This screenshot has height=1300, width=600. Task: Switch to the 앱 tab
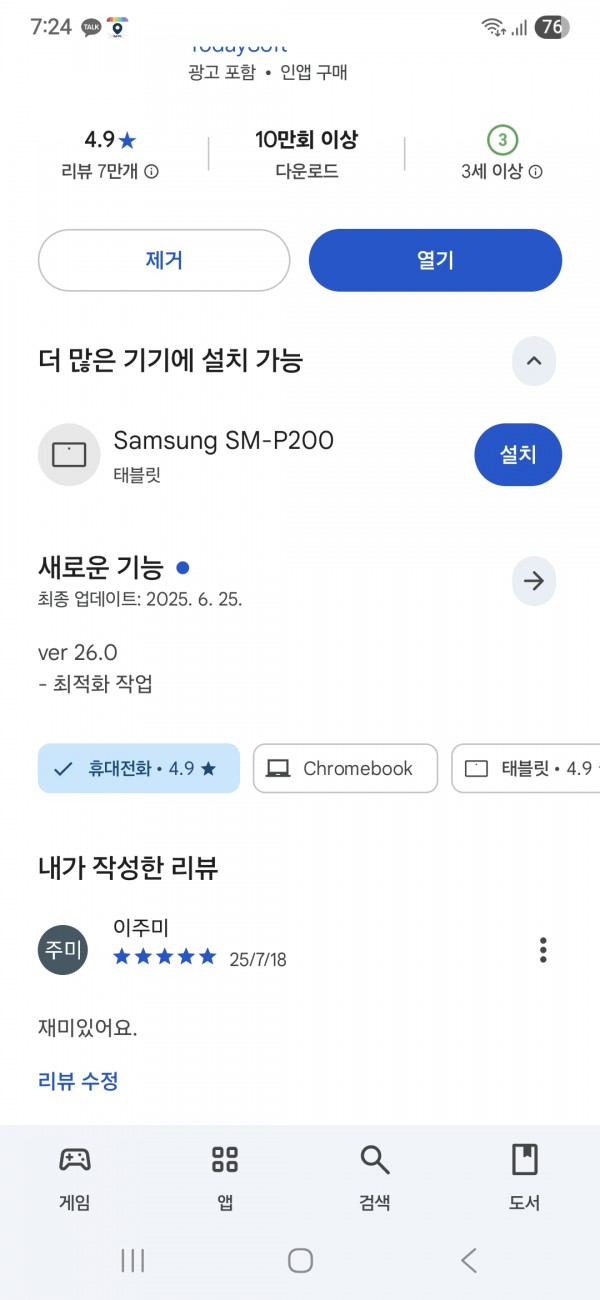click(x=225, y=1177)
